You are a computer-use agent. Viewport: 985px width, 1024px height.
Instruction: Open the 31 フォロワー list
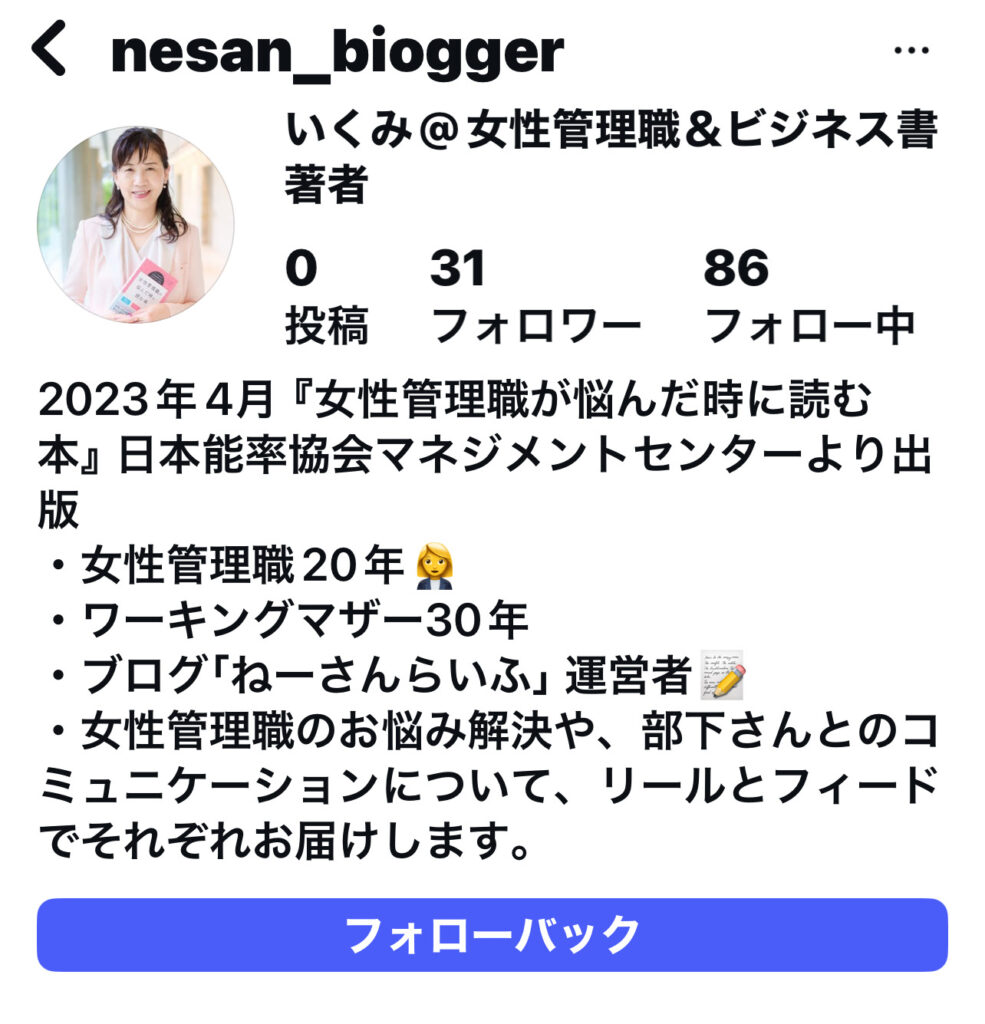(535, 297)
